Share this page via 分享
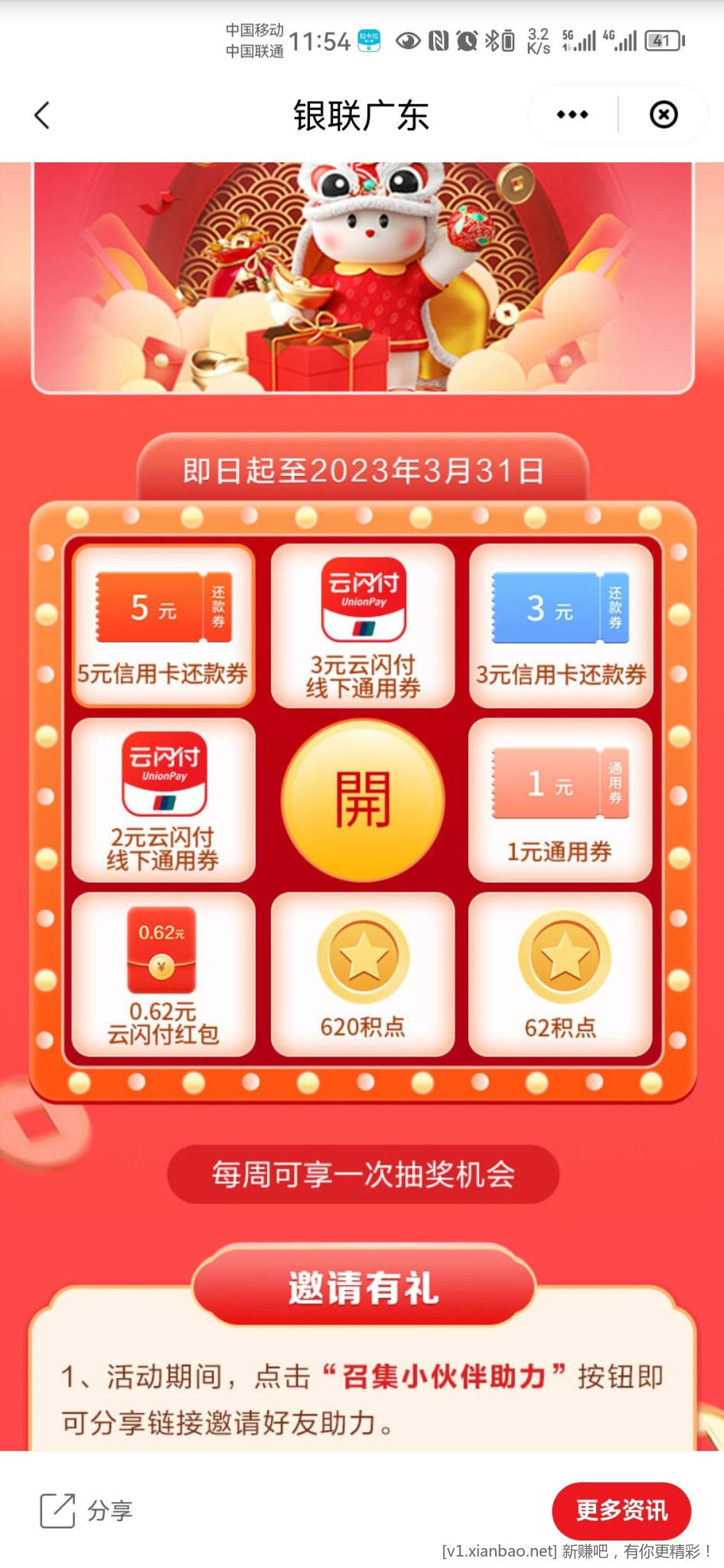The width and height of the screenshot is (724, 1568). (86, 1511)
